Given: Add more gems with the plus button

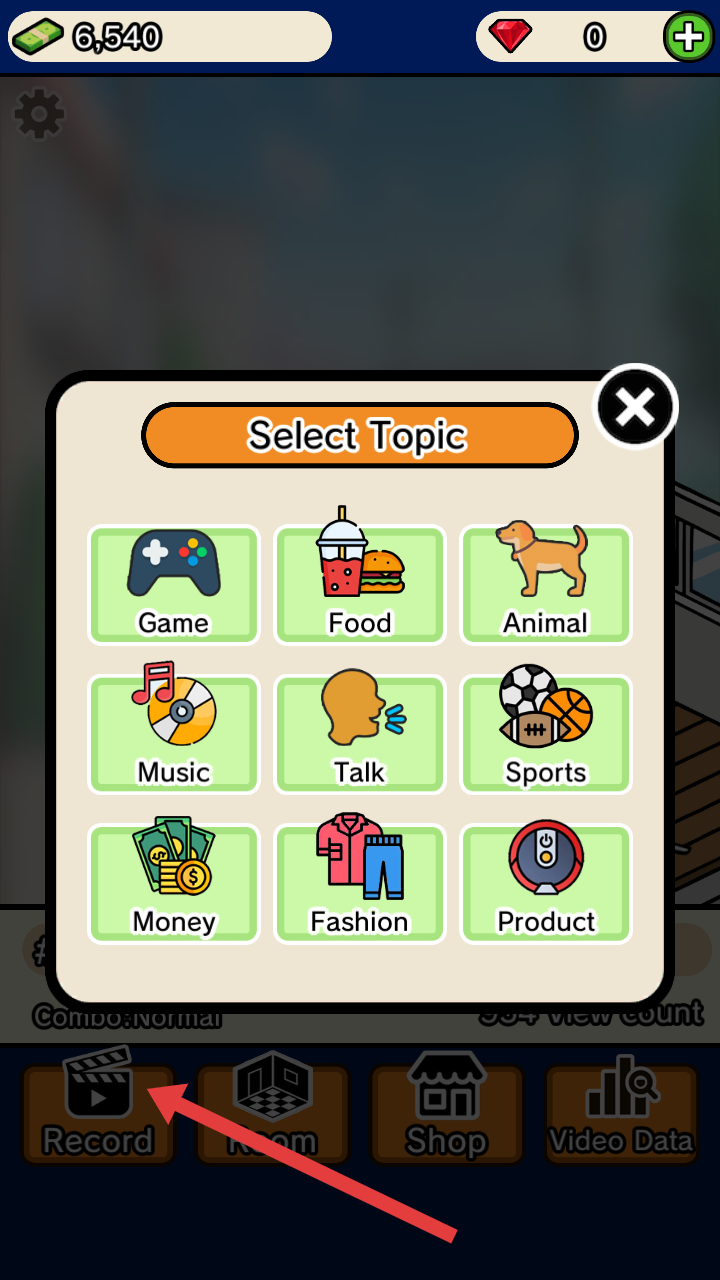Looking at the screenshot, I should coord(688,38).
